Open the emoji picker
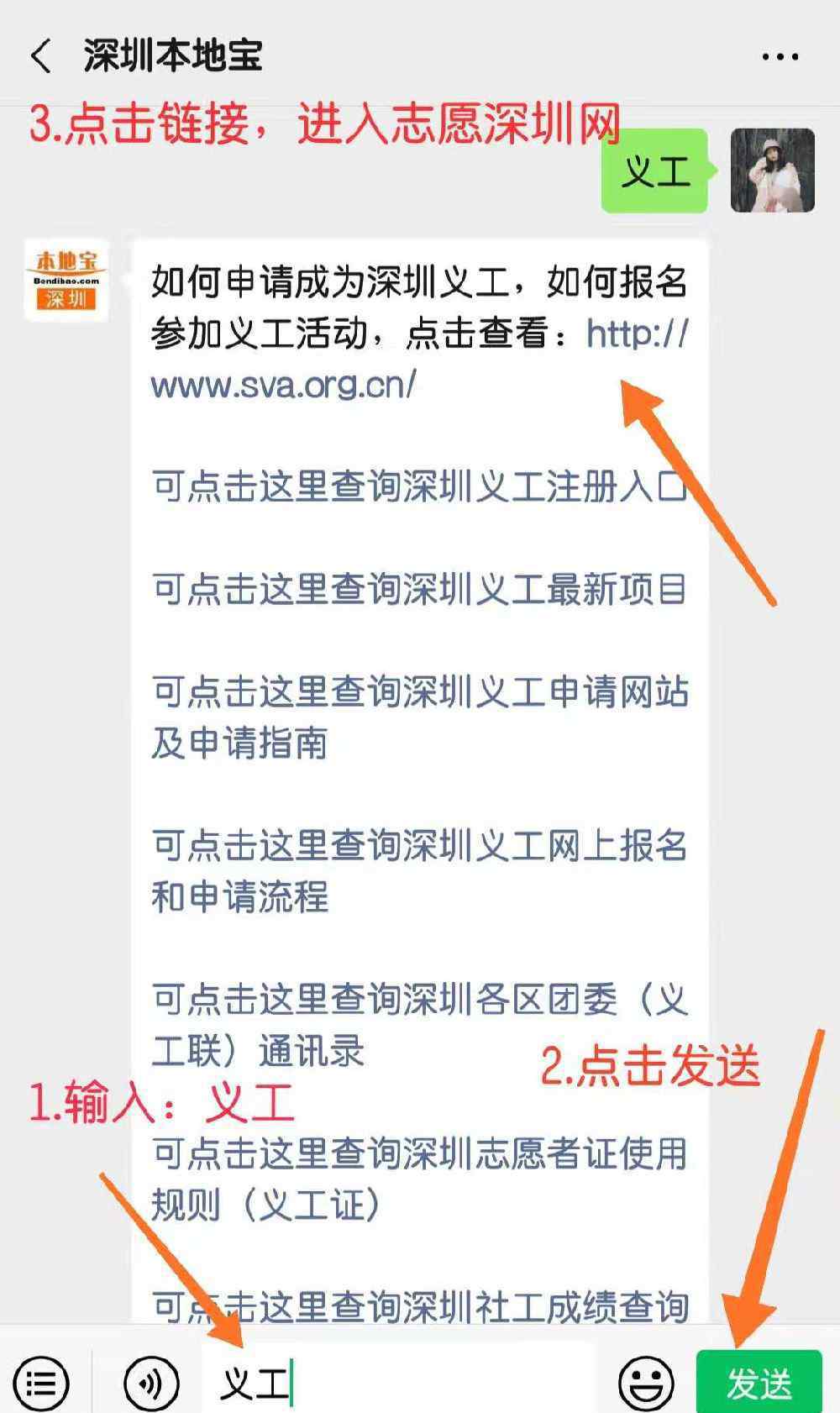This screenshot has height=1413, width=840. coord(646,1383)
